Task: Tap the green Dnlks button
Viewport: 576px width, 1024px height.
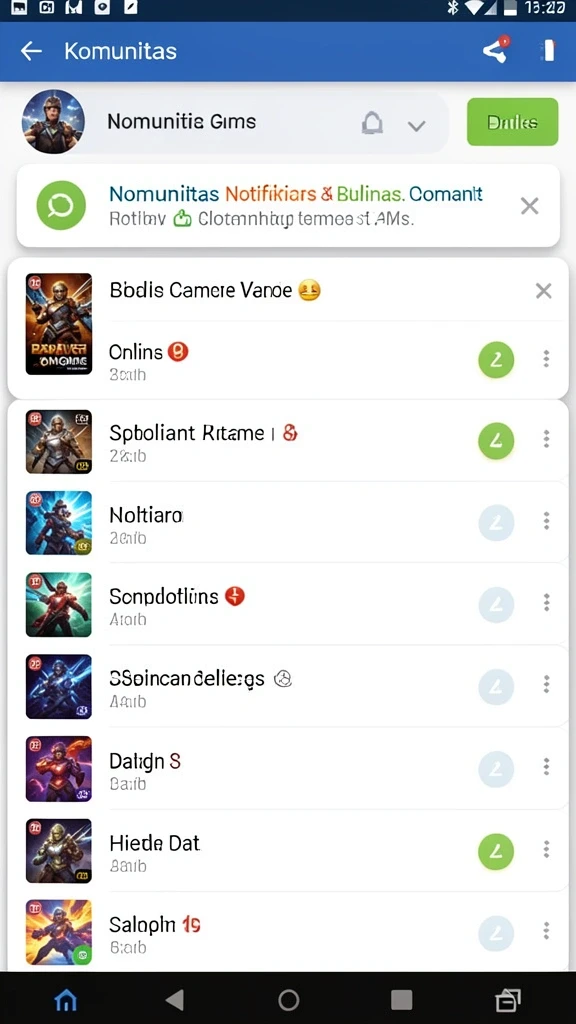Action: point(513,122)
